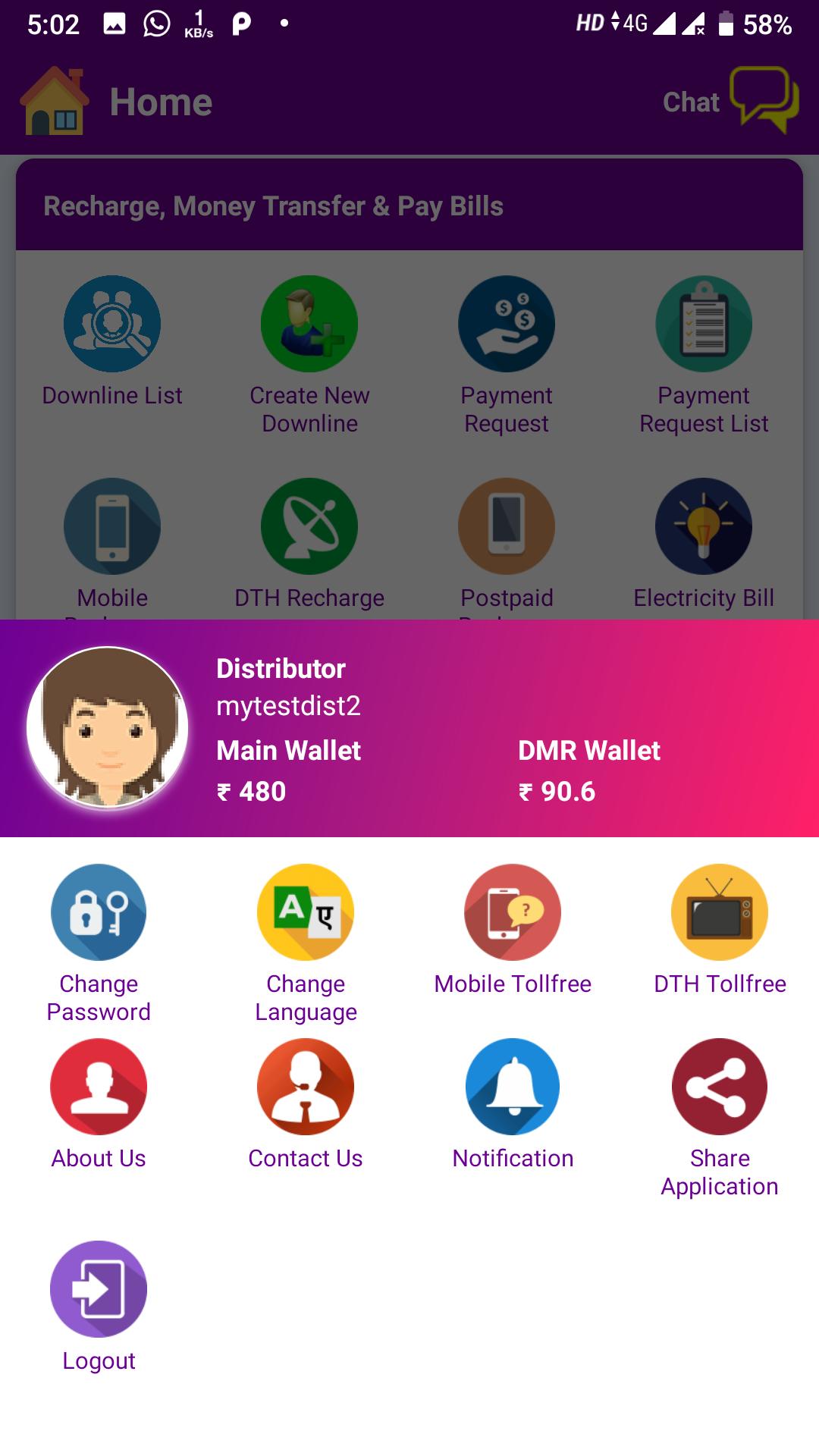View Payment Request List
The width and height of the screenshot is (819, 1456).
[x=704, y=324]
